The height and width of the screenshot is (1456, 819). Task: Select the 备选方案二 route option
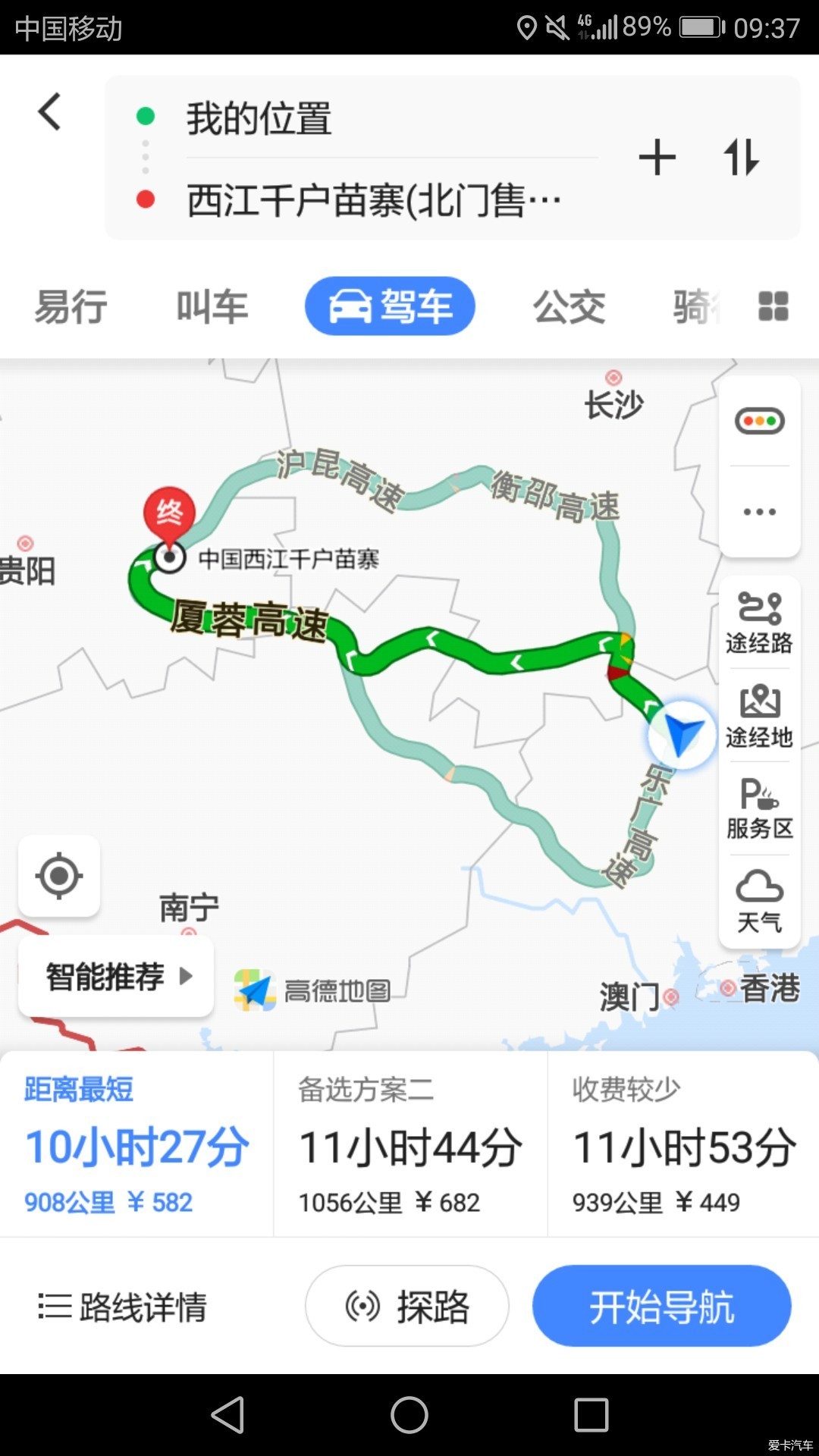pyautogui.click(x=409, y=1145)
